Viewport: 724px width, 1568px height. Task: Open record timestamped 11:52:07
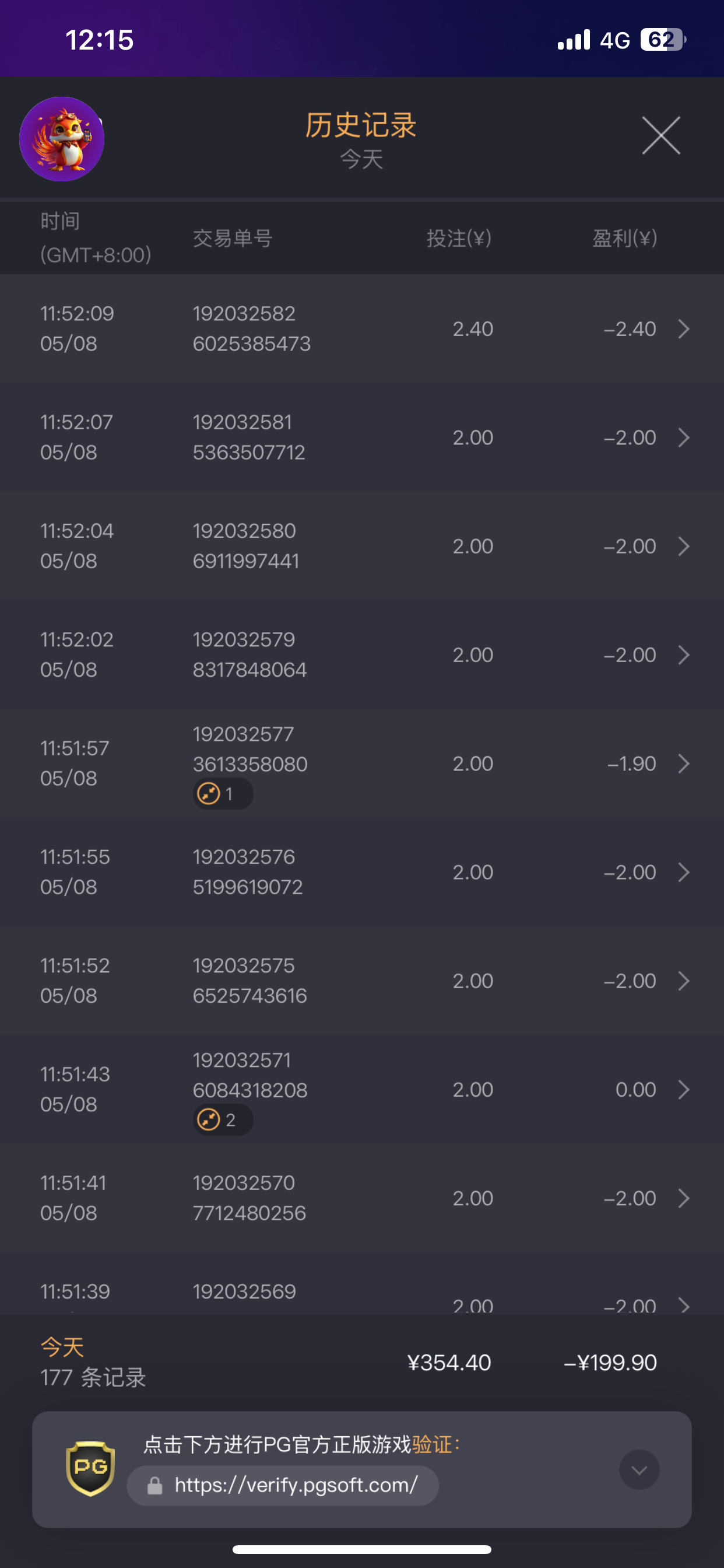pyautogui.click(x=362, y=437)
